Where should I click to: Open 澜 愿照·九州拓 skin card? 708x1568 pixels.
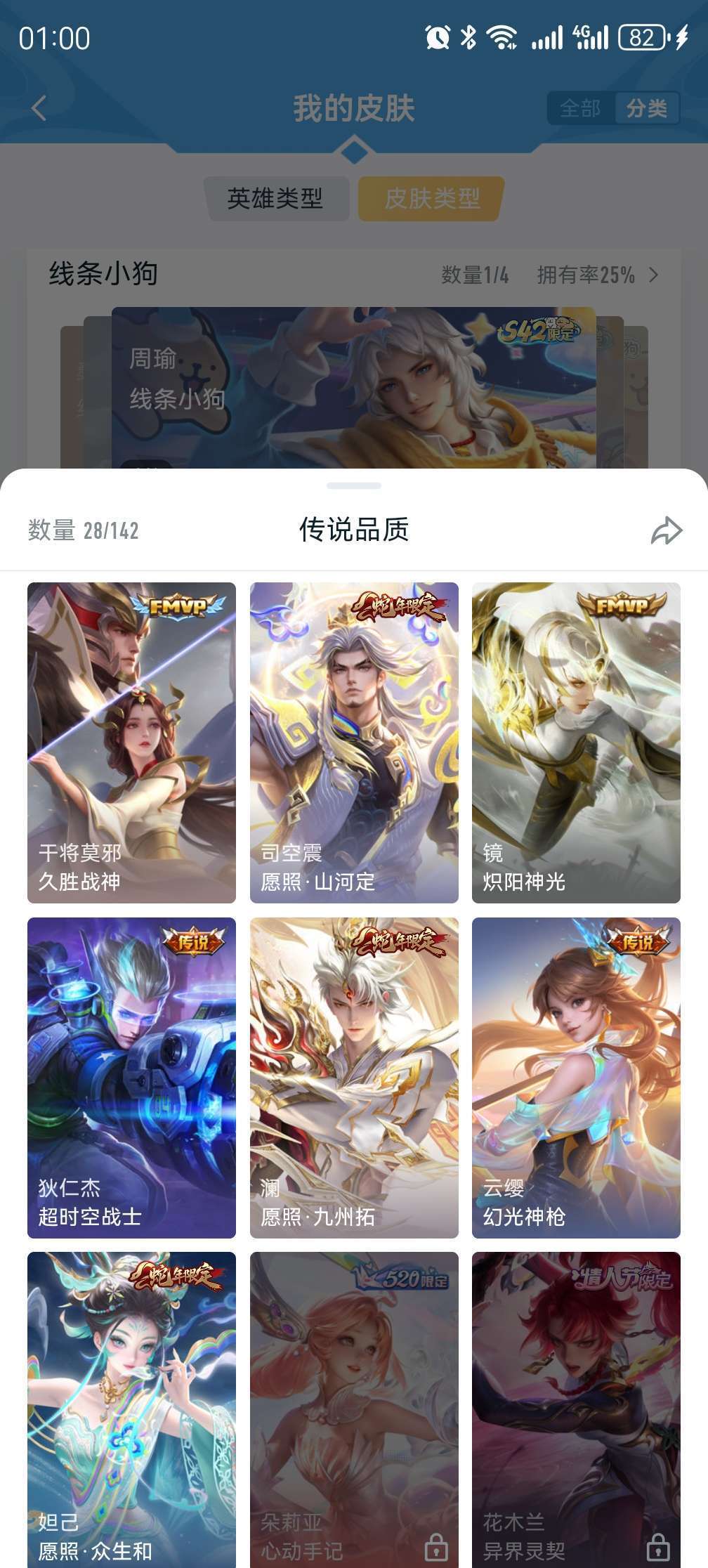[354, 1077]
